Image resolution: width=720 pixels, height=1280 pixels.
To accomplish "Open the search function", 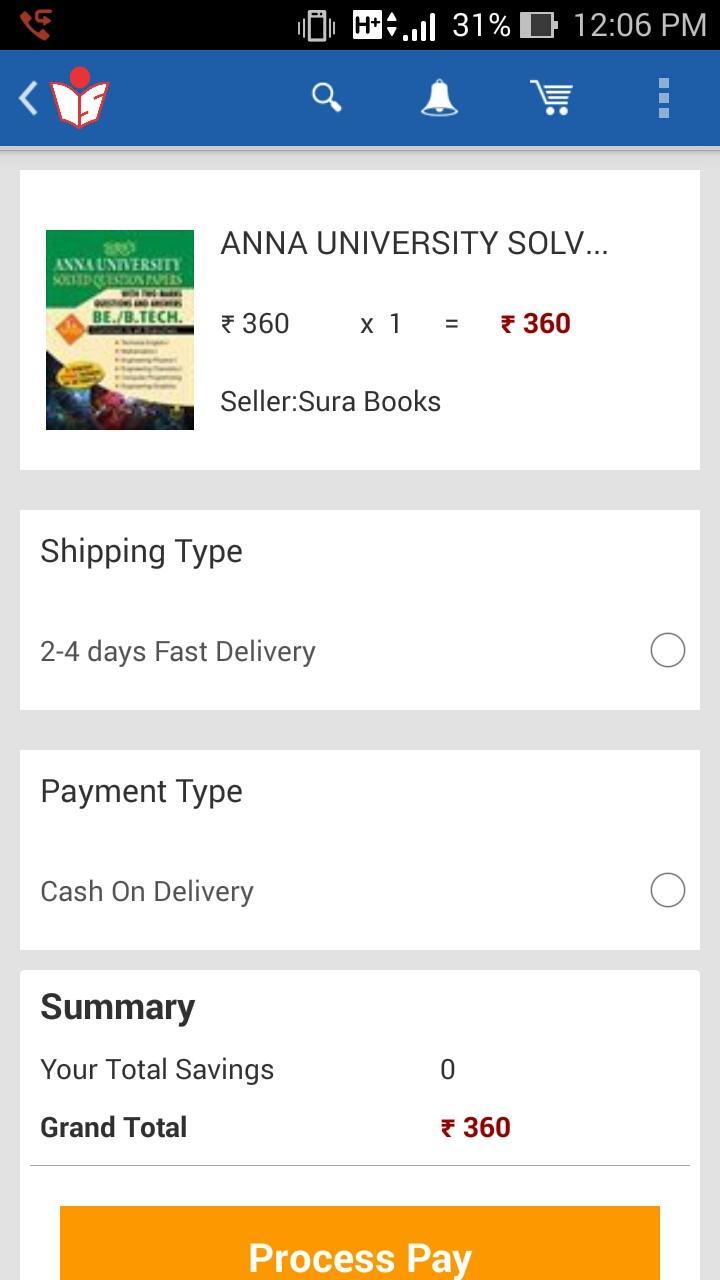I will (326, 97).
